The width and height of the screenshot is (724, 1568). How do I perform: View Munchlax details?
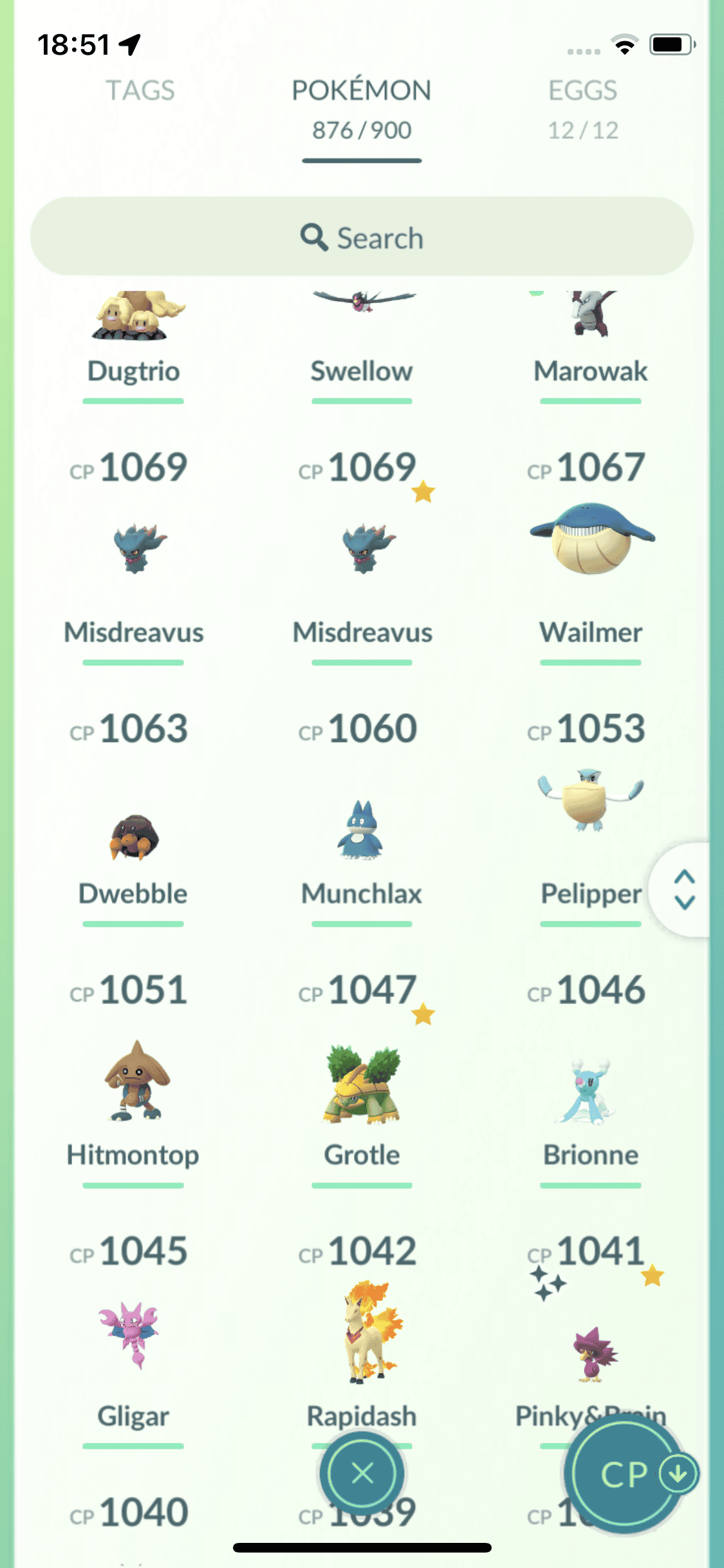tap(362, 830)
